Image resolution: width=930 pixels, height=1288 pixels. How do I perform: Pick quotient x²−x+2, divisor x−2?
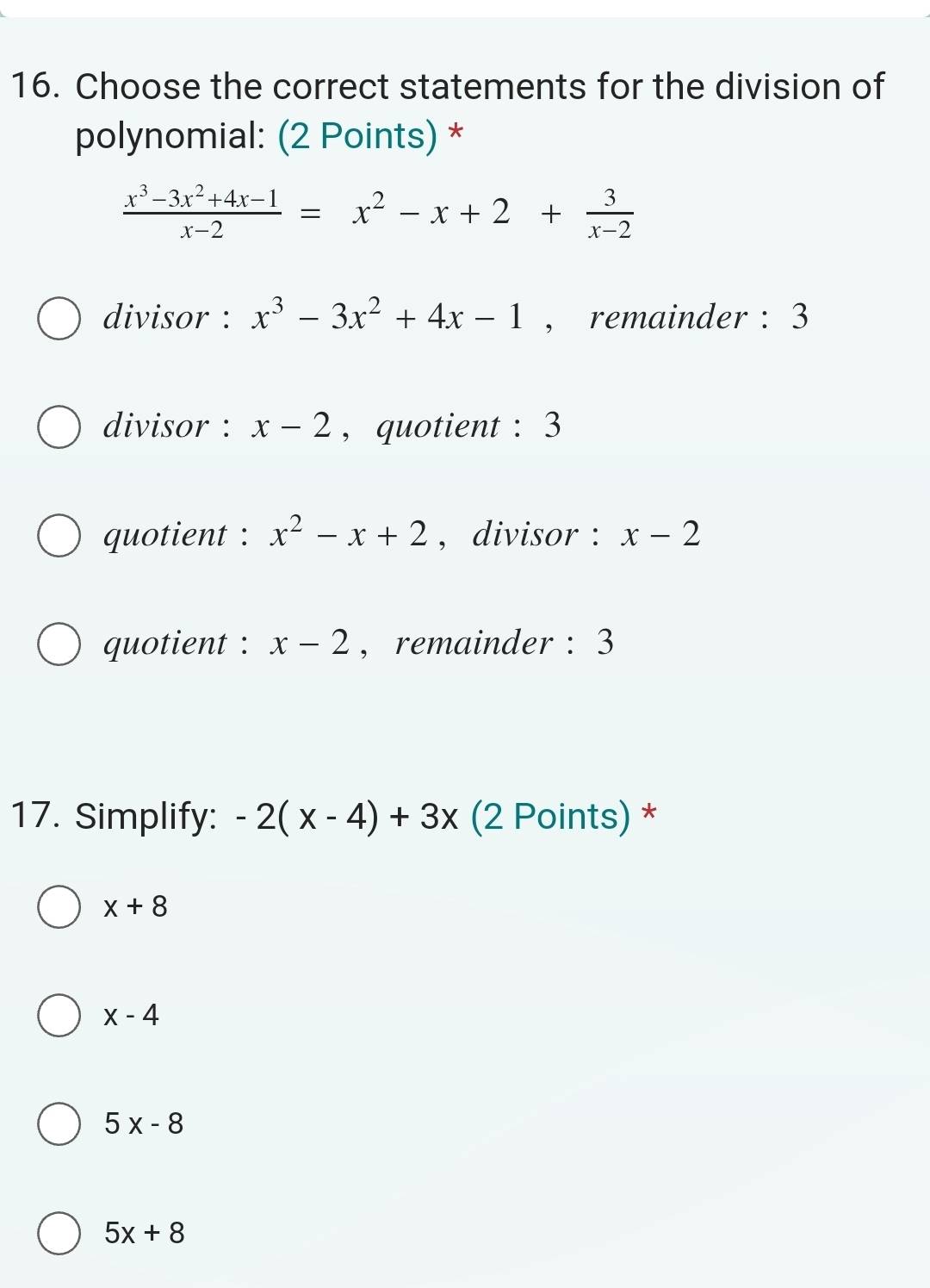59,536
